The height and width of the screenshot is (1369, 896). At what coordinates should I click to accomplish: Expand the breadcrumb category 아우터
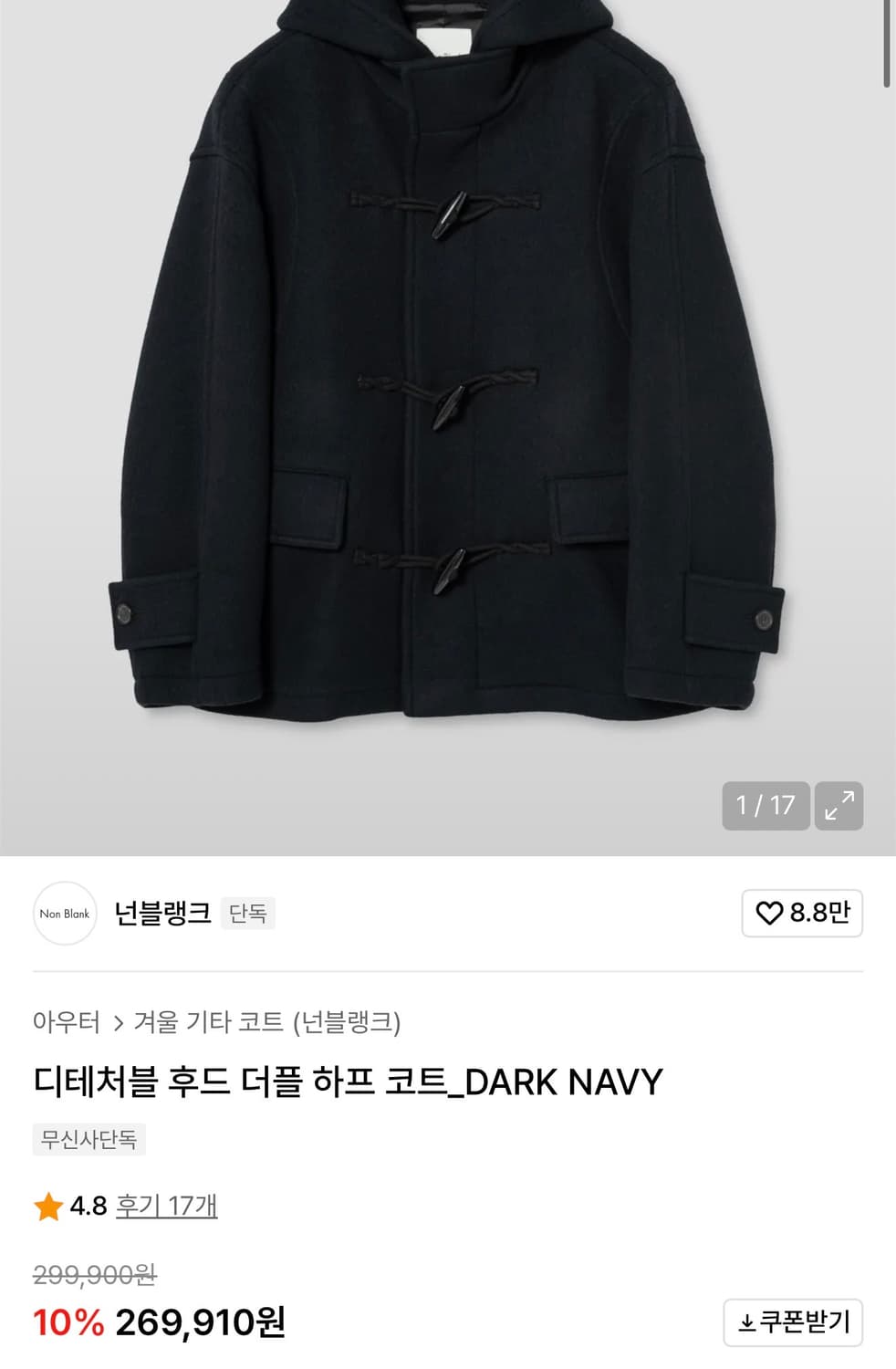click(x=67, y=1022)
